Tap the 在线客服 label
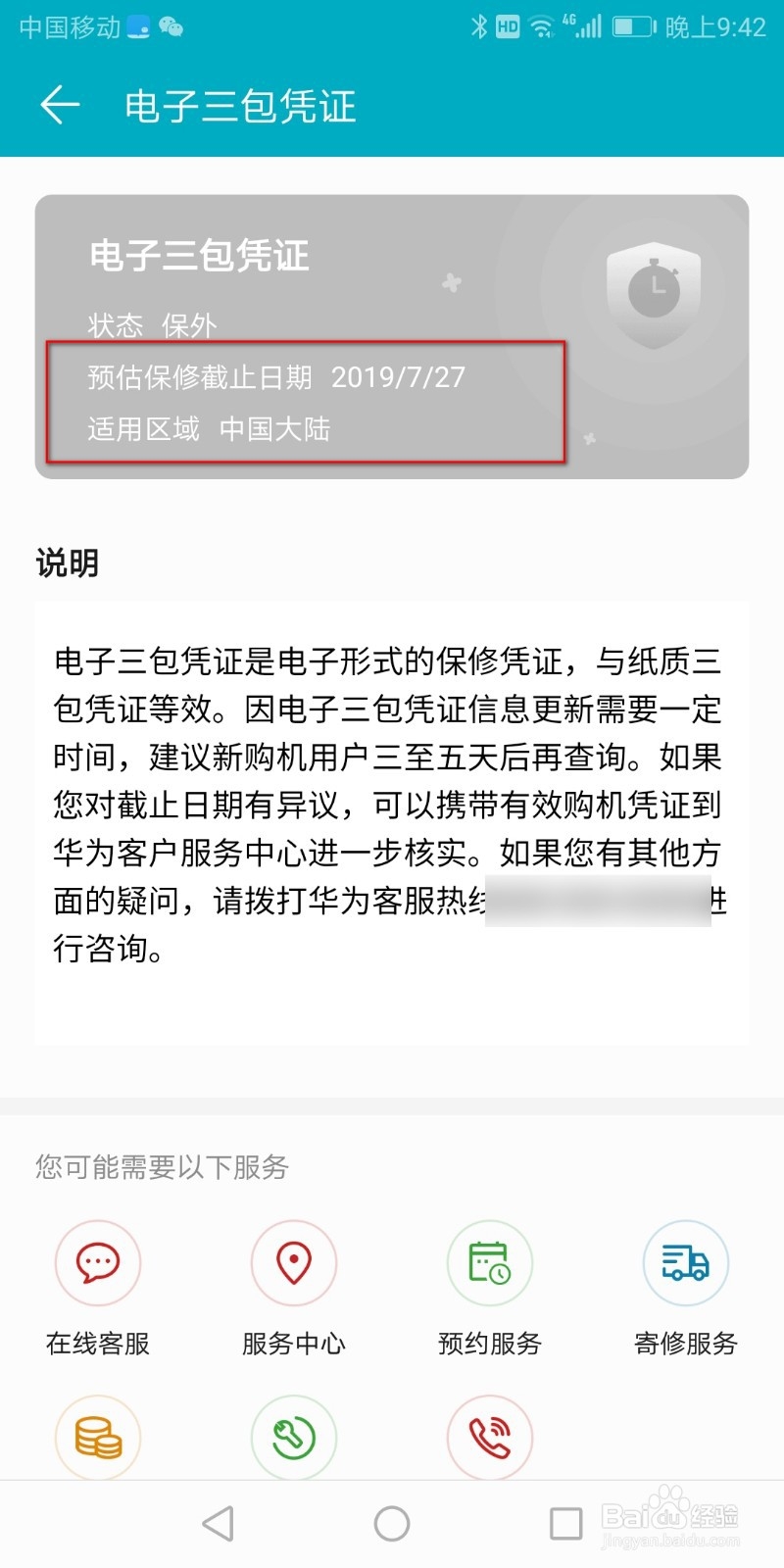Viewport: 784px width, 1568px height. 97,1344
